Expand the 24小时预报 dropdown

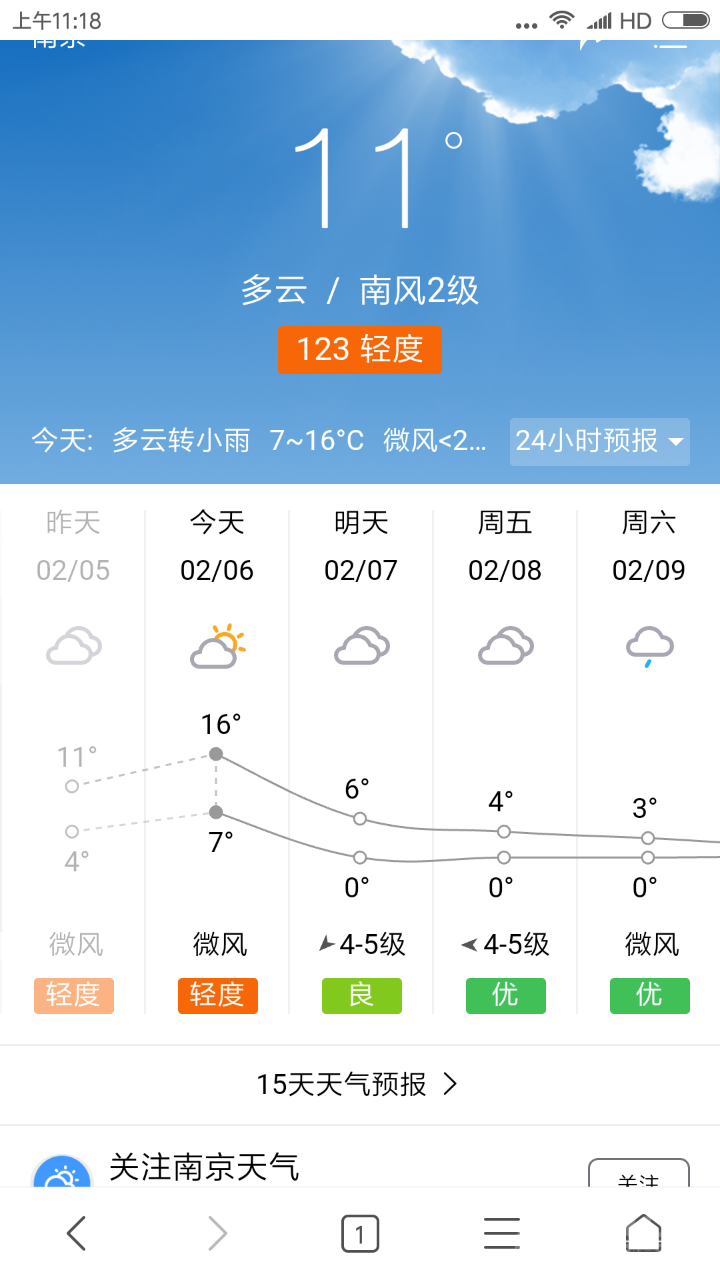point(600,441)
